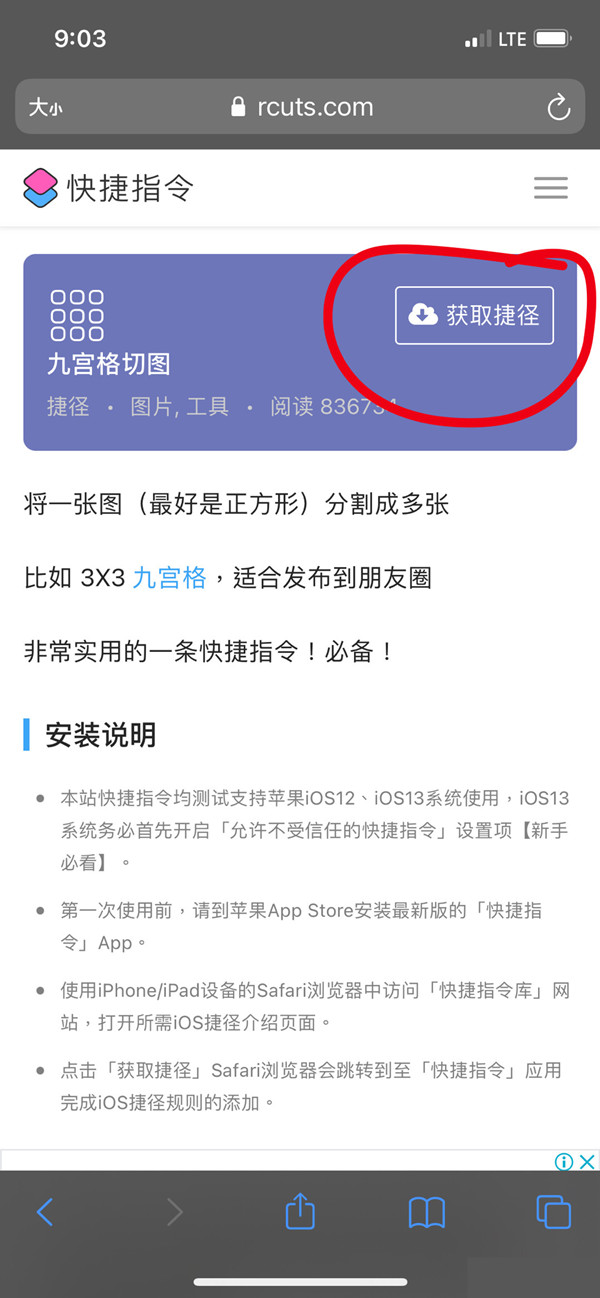The height and width of the screenshot is (1298, 600).
Task: Open the 大小 text size menu
Action: (x=45, y=107)
